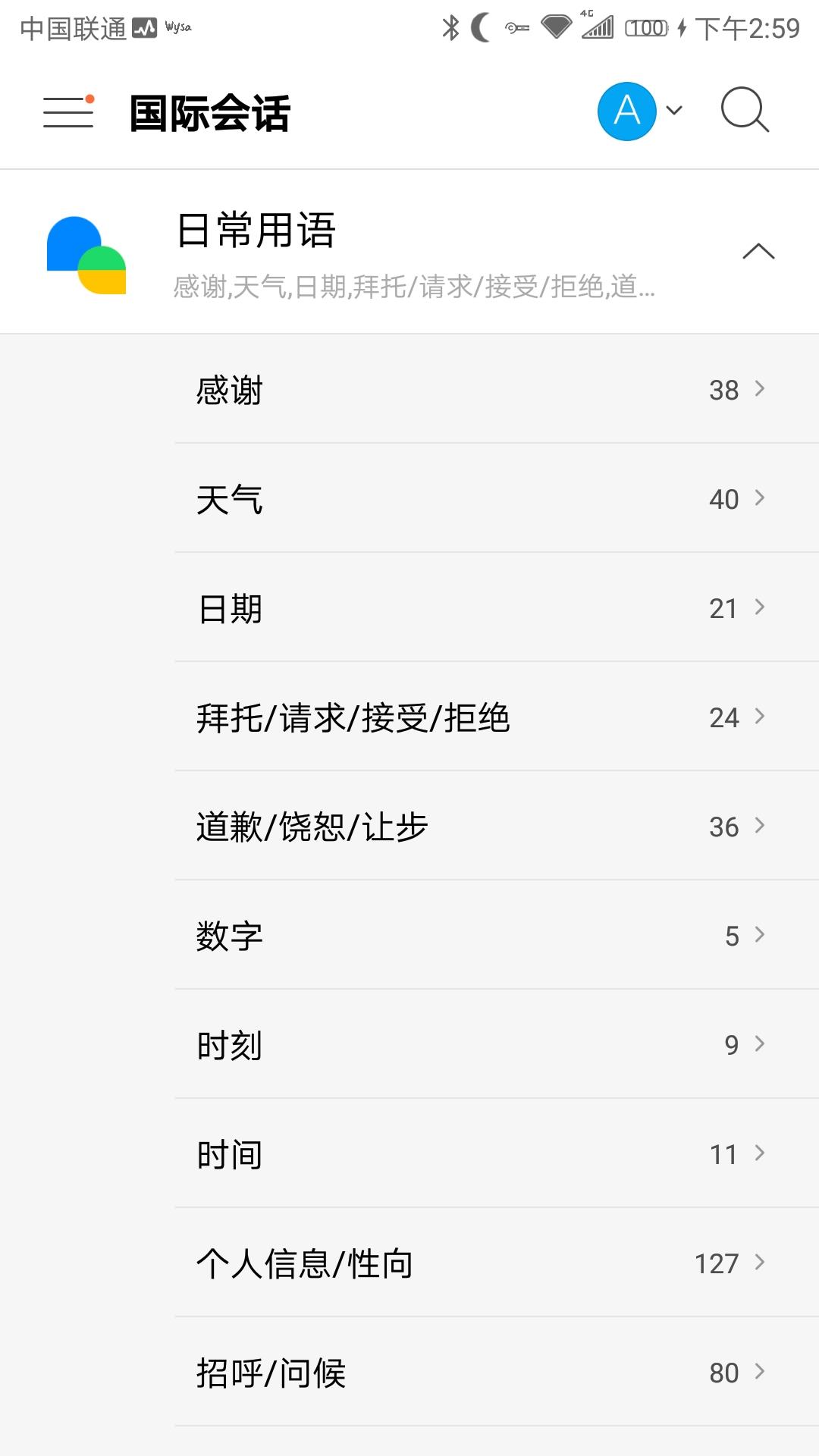This screenshot has height=1456, width=819.
Task: Expand the 天气 phrase list
Action: tap(470, 498)
